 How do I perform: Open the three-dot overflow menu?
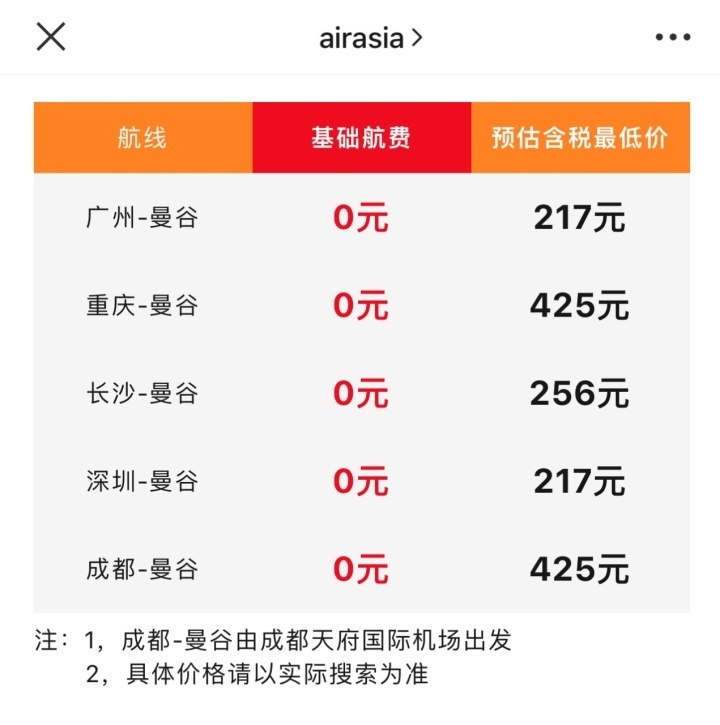click(x=673, y=38)
